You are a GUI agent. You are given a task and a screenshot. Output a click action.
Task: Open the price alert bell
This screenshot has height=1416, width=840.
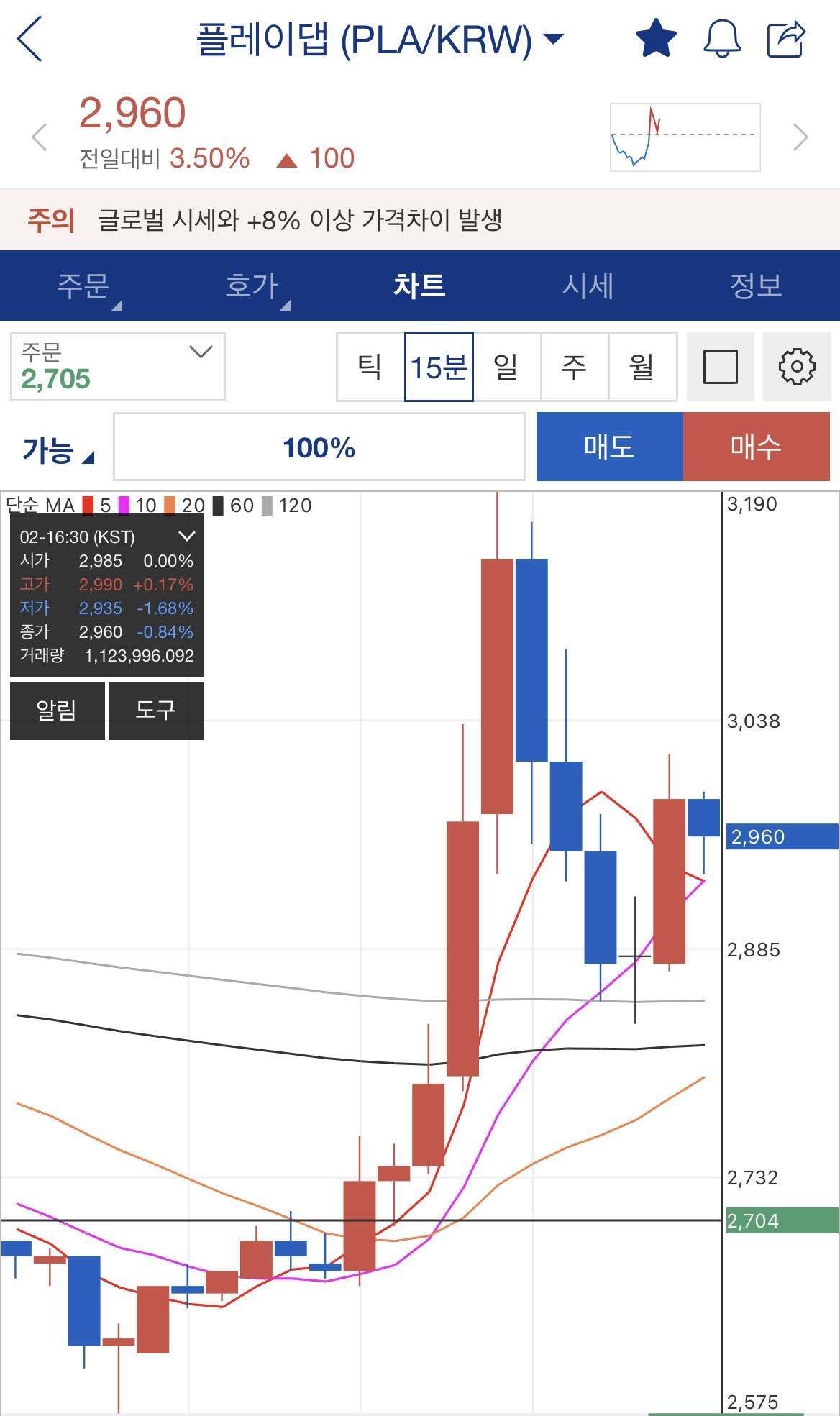pos(721,39)
